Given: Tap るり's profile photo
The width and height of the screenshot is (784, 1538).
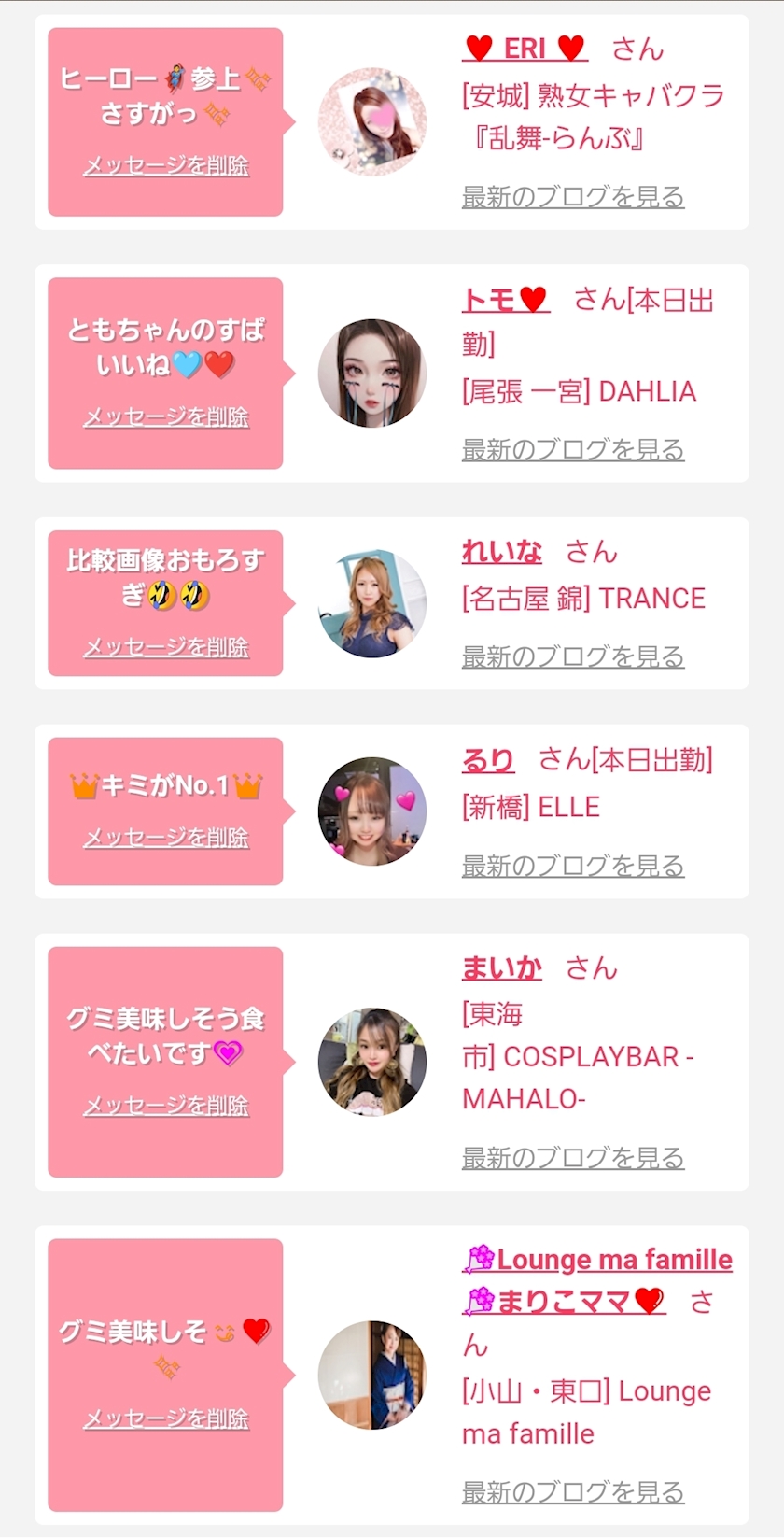Looking at the screenshot, I should (372, 811).
